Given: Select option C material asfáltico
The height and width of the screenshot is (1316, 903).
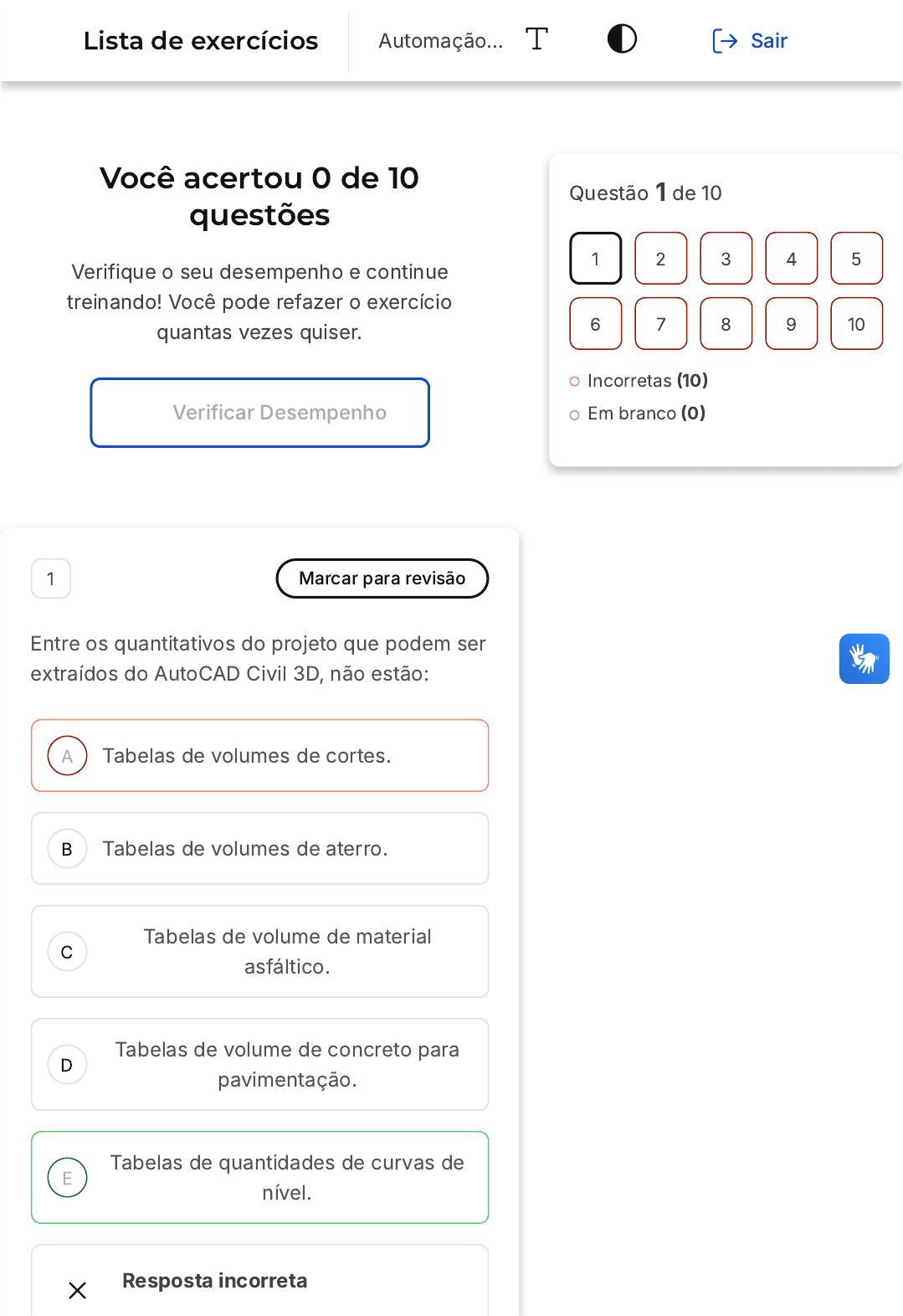Looking at the screenshot, I should (x=260, y=952).
